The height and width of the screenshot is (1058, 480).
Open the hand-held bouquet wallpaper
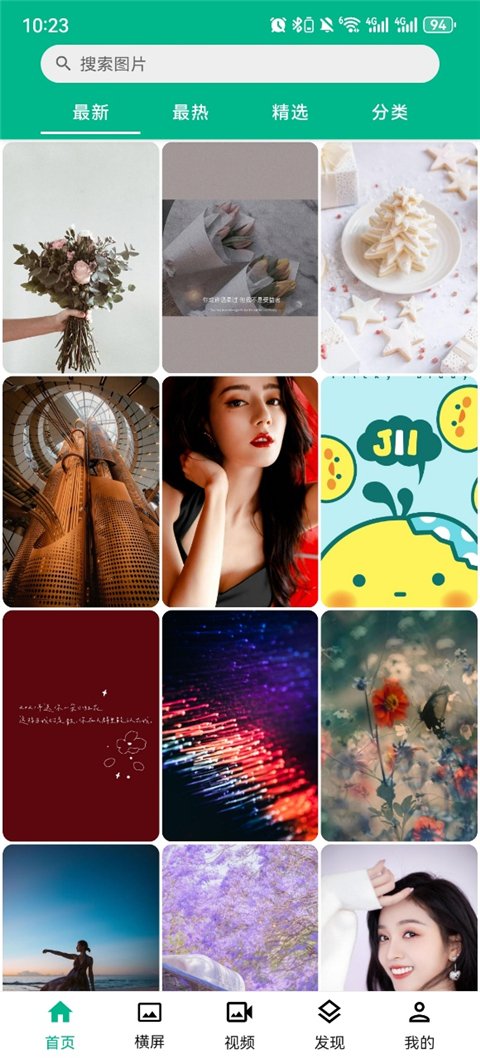click(x=81, y=257)
